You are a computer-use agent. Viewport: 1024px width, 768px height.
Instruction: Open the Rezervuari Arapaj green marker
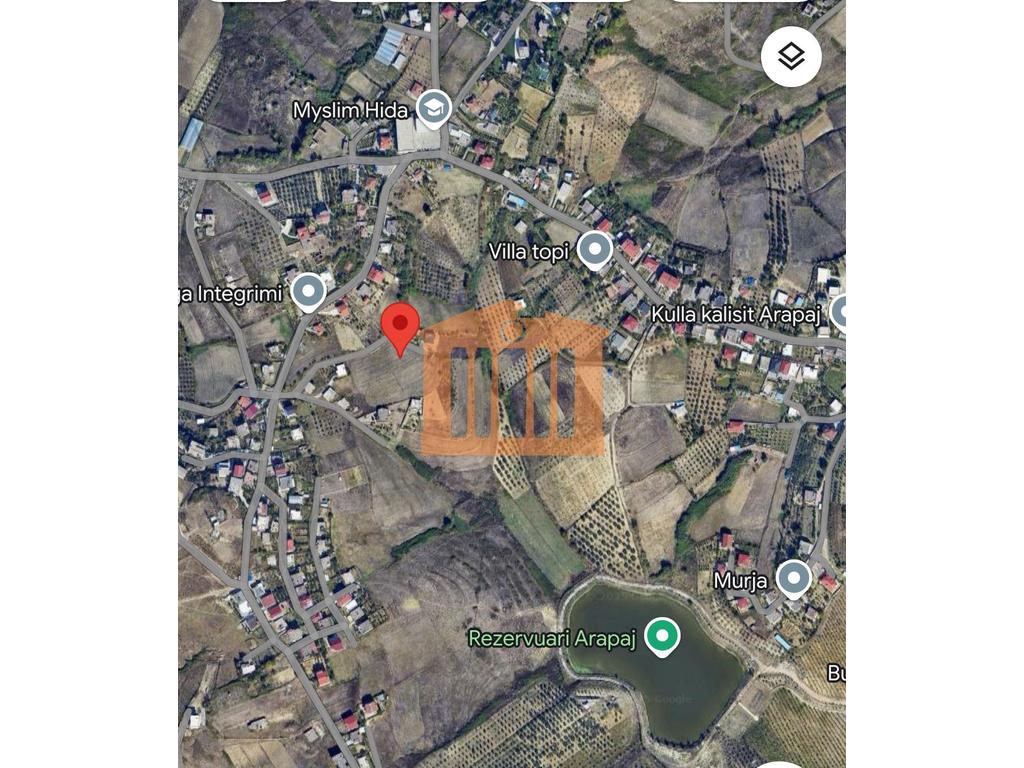coord(661,636)
